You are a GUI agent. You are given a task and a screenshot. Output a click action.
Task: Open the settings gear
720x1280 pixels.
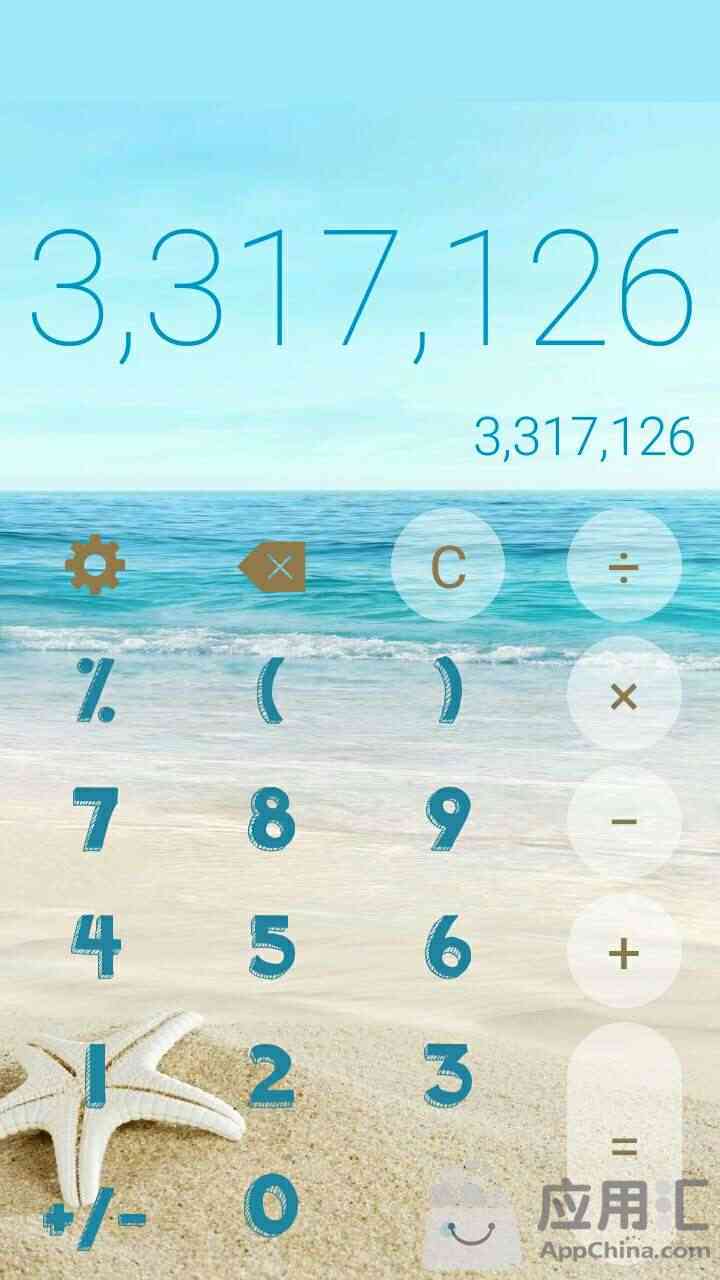pyautogui.click(x=95, y=566)
